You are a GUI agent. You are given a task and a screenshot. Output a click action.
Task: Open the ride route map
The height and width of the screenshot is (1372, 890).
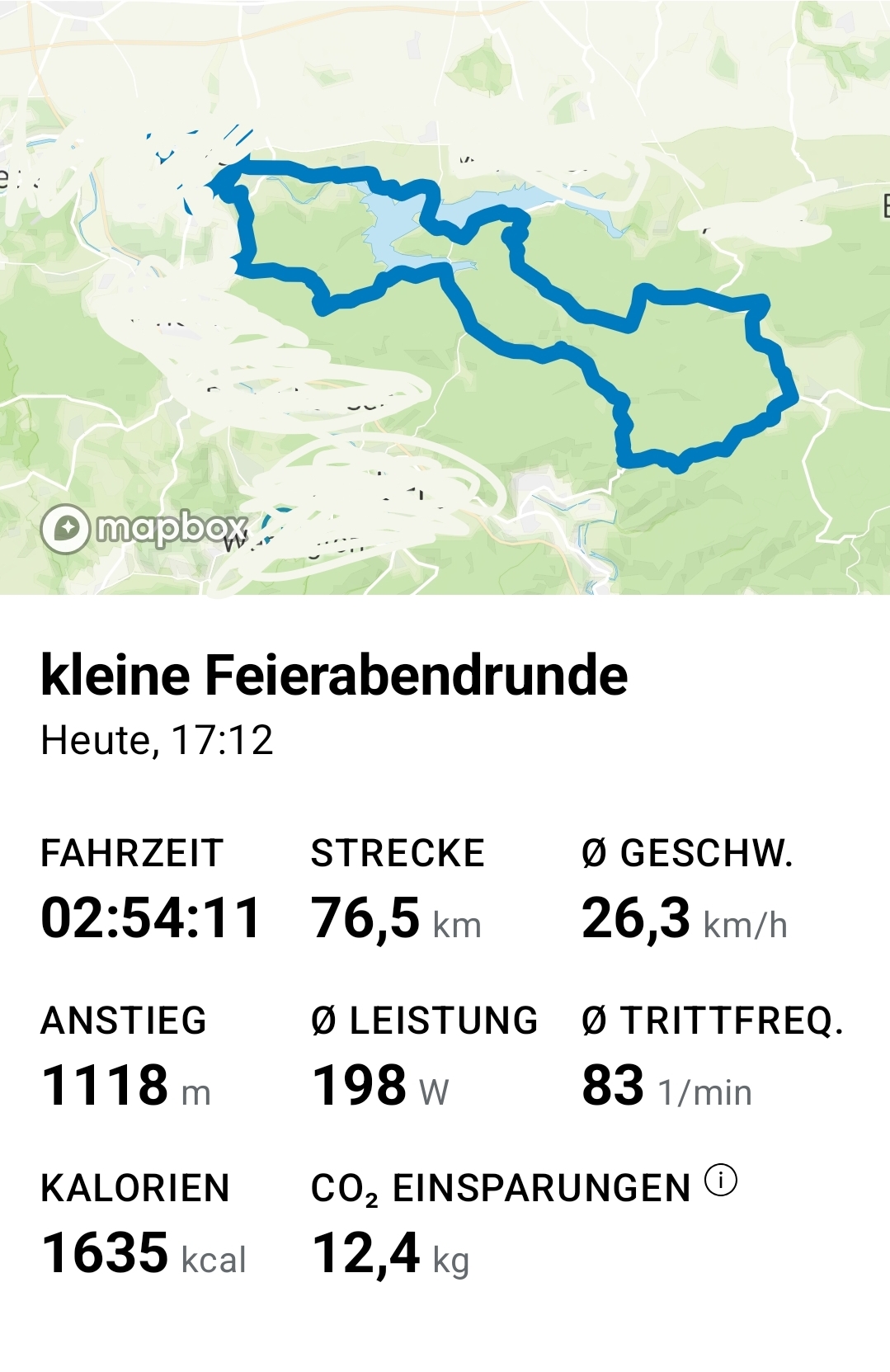point(445,297)
